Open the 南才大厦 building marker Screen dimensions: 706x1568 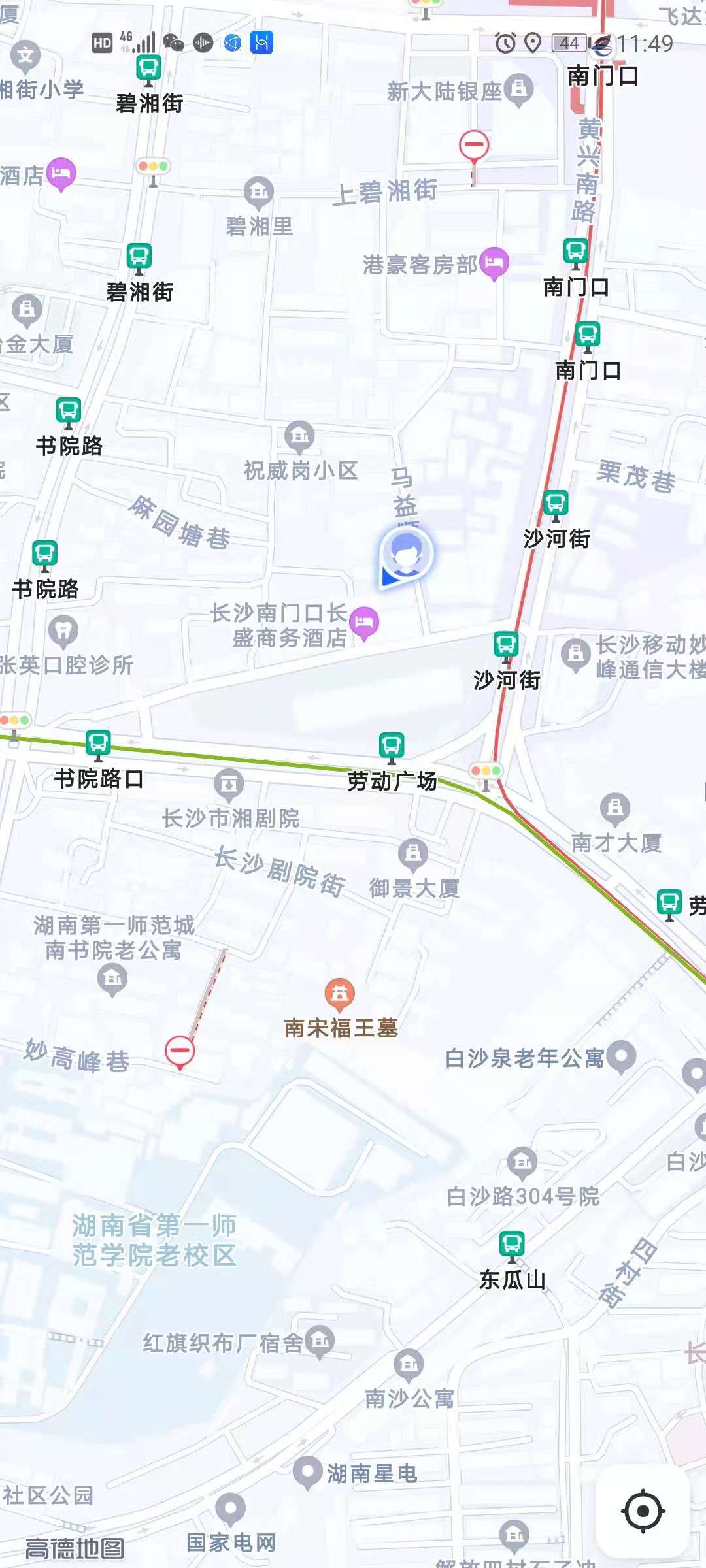[x=615, y=809]
